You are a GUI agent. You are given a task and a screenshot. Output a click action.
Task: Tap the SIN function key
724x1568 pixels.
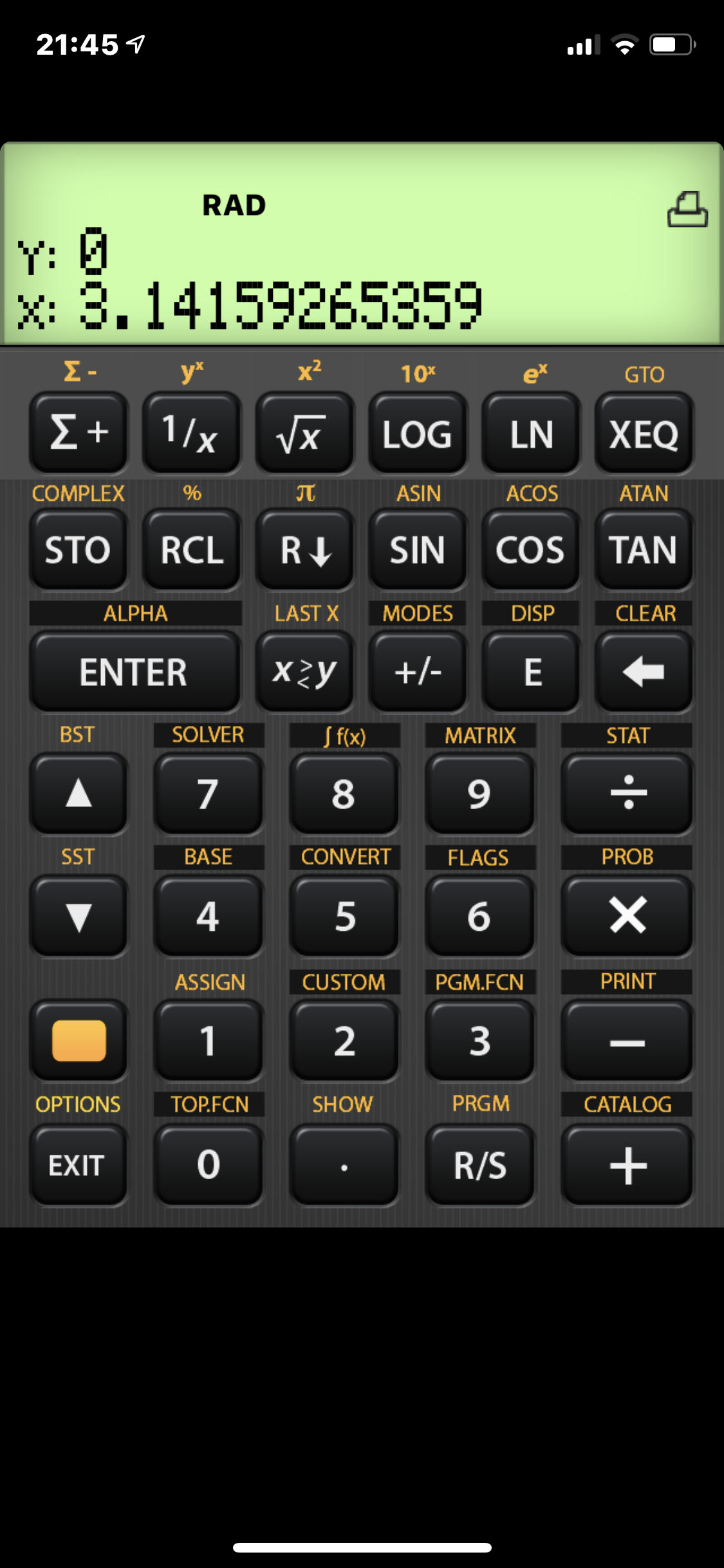pyautogui.click(x=418, y=550)
